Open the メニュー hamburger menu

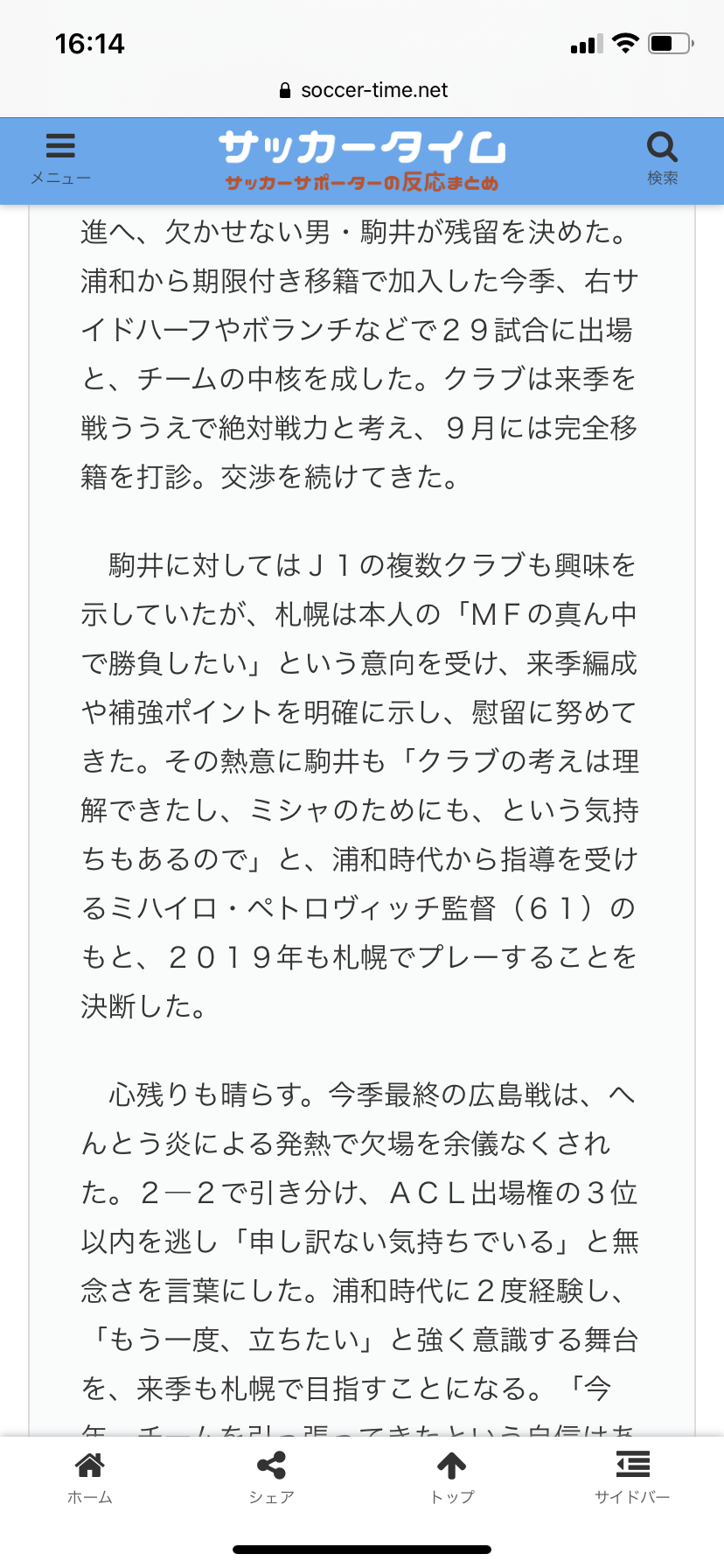[x=60, y=157]
